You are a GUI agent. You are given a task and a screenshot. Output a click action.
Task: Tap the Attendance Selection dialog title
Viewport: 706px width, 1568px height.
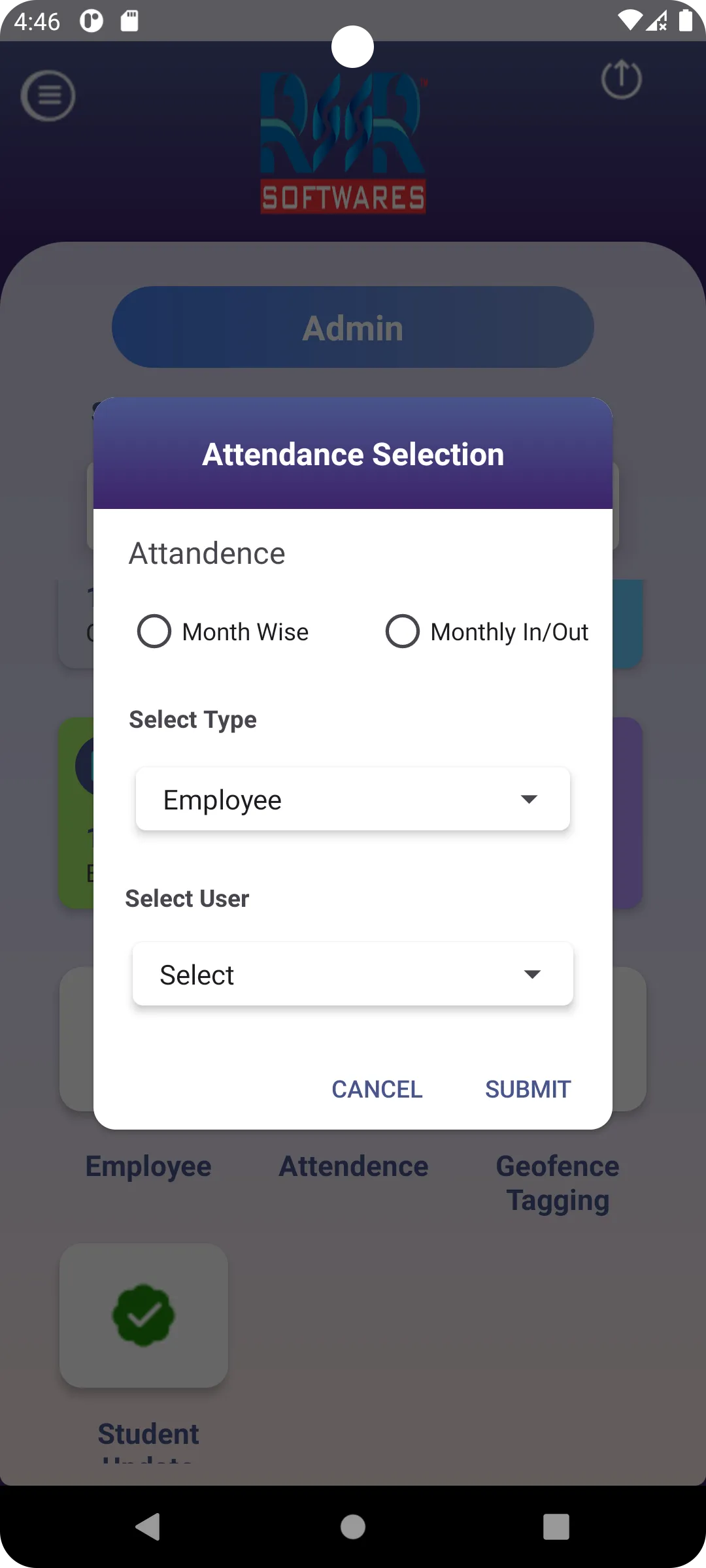(x=353, y=453)
